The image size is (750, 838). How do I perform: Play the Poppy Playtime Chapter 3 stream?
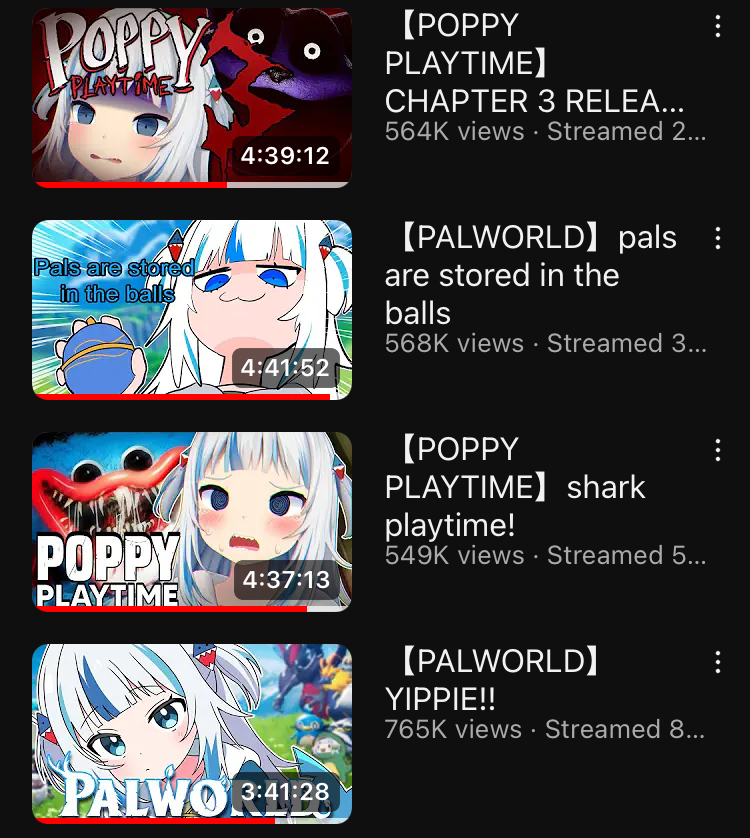tap(192, 98)
